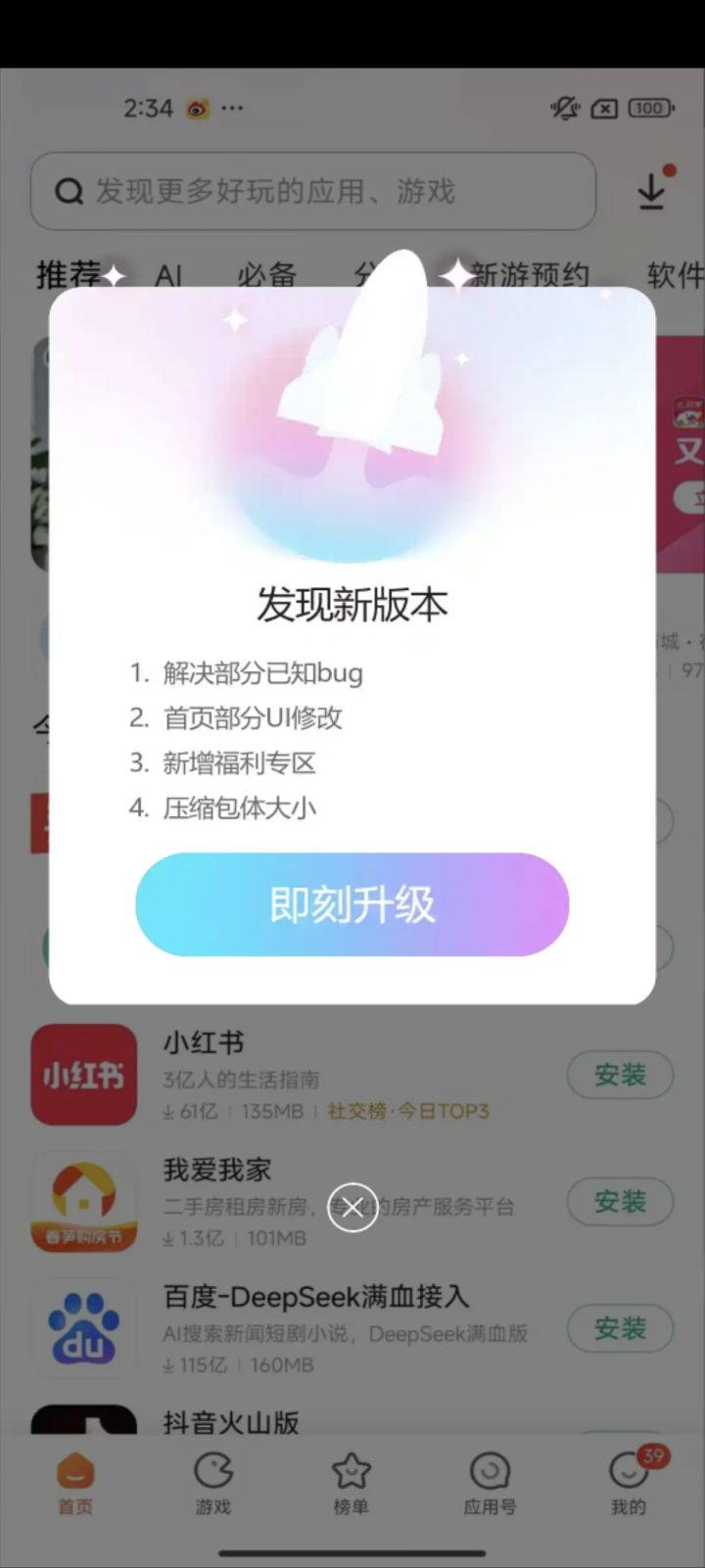Viewport: 705px width, 1568px height.
Task: Dismiss the update dialog via X
Action: pos(352,1208)
